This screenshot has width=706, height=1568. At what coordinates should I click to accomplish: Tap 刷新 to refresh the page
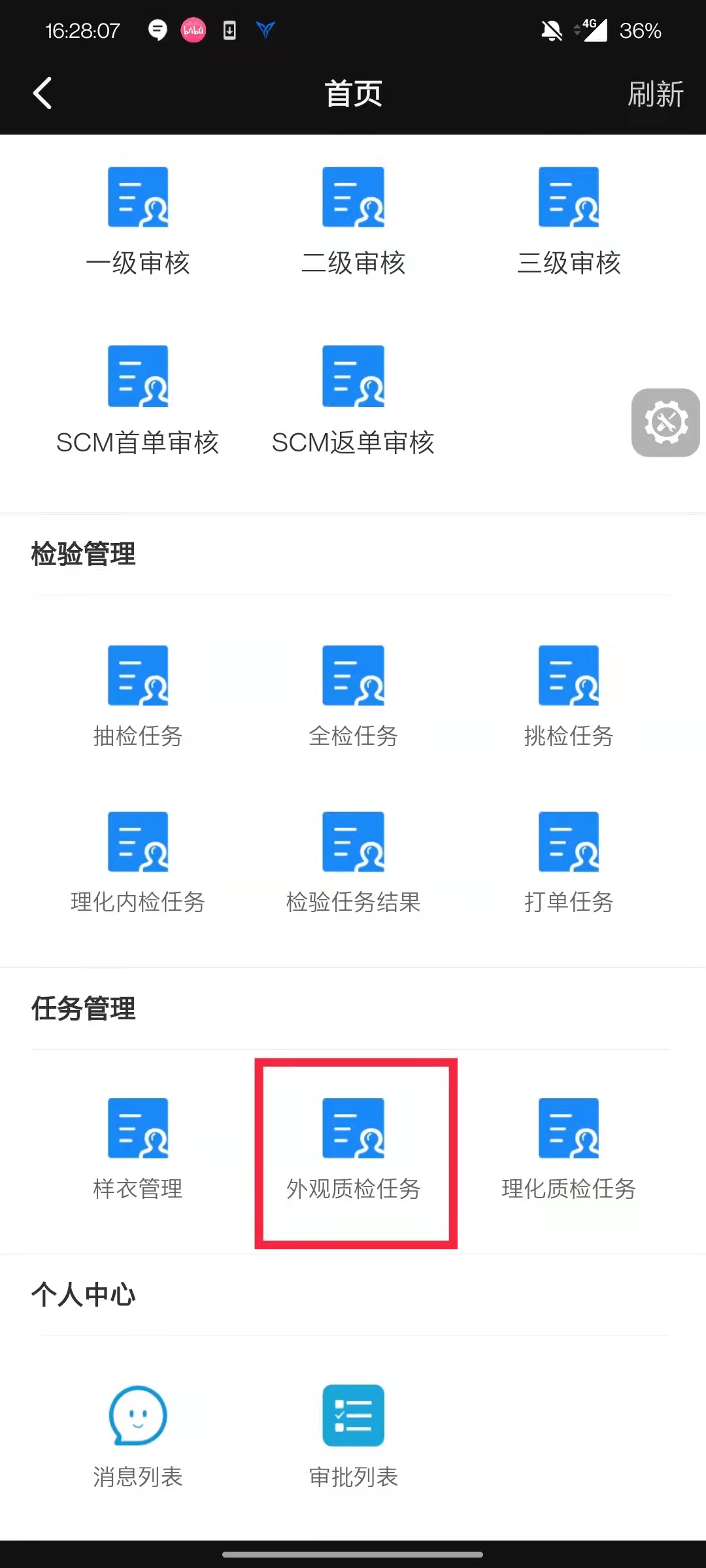pyautogui.click(x=655, y=94)
